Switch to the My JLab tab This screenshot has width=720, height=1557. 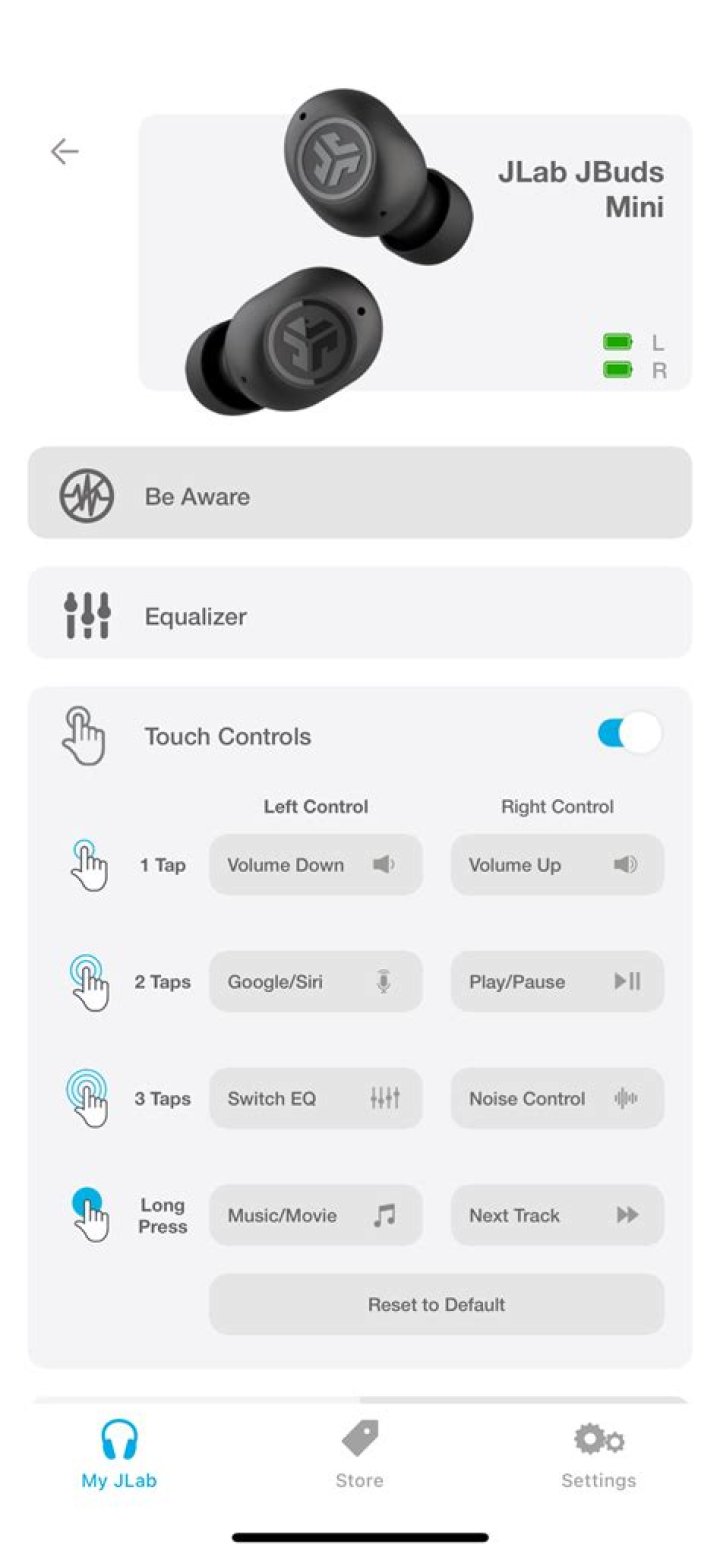[119, 1455]
